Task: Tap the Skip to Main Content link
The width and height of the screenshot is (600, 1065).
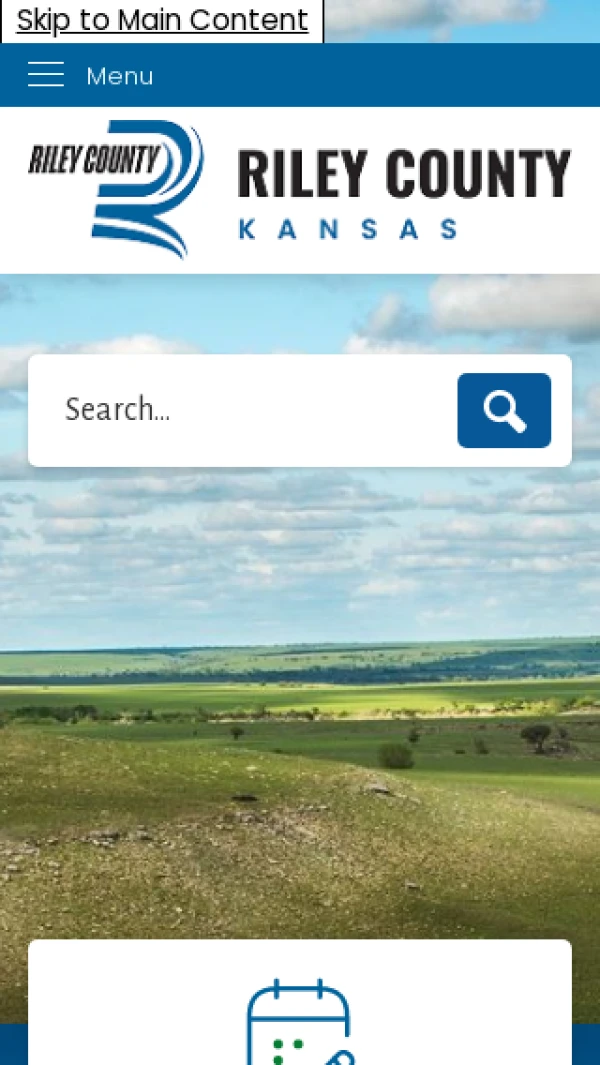Action: point(162,20)
